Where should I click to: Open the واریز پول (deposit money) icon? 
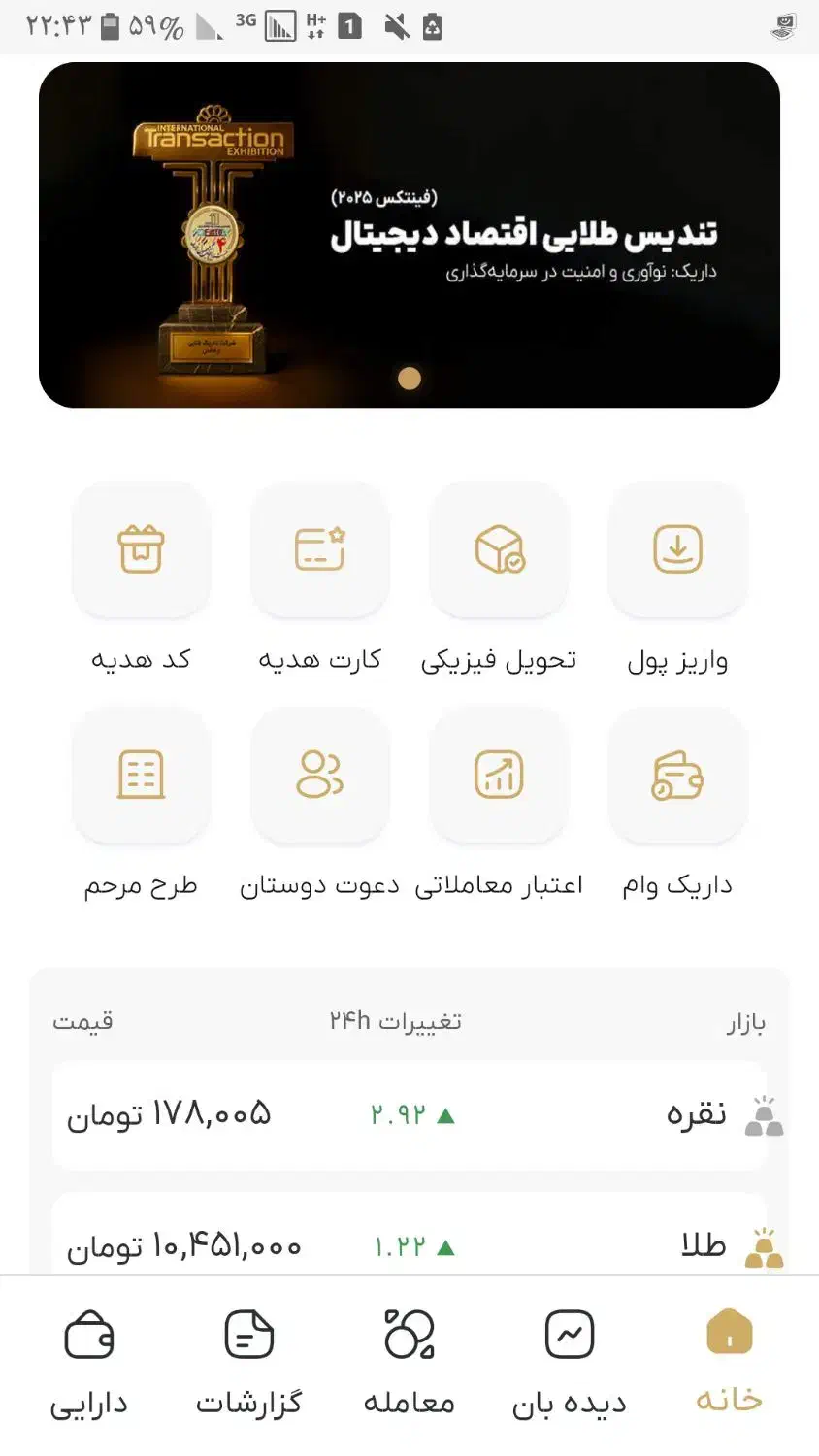click(677, 549)
